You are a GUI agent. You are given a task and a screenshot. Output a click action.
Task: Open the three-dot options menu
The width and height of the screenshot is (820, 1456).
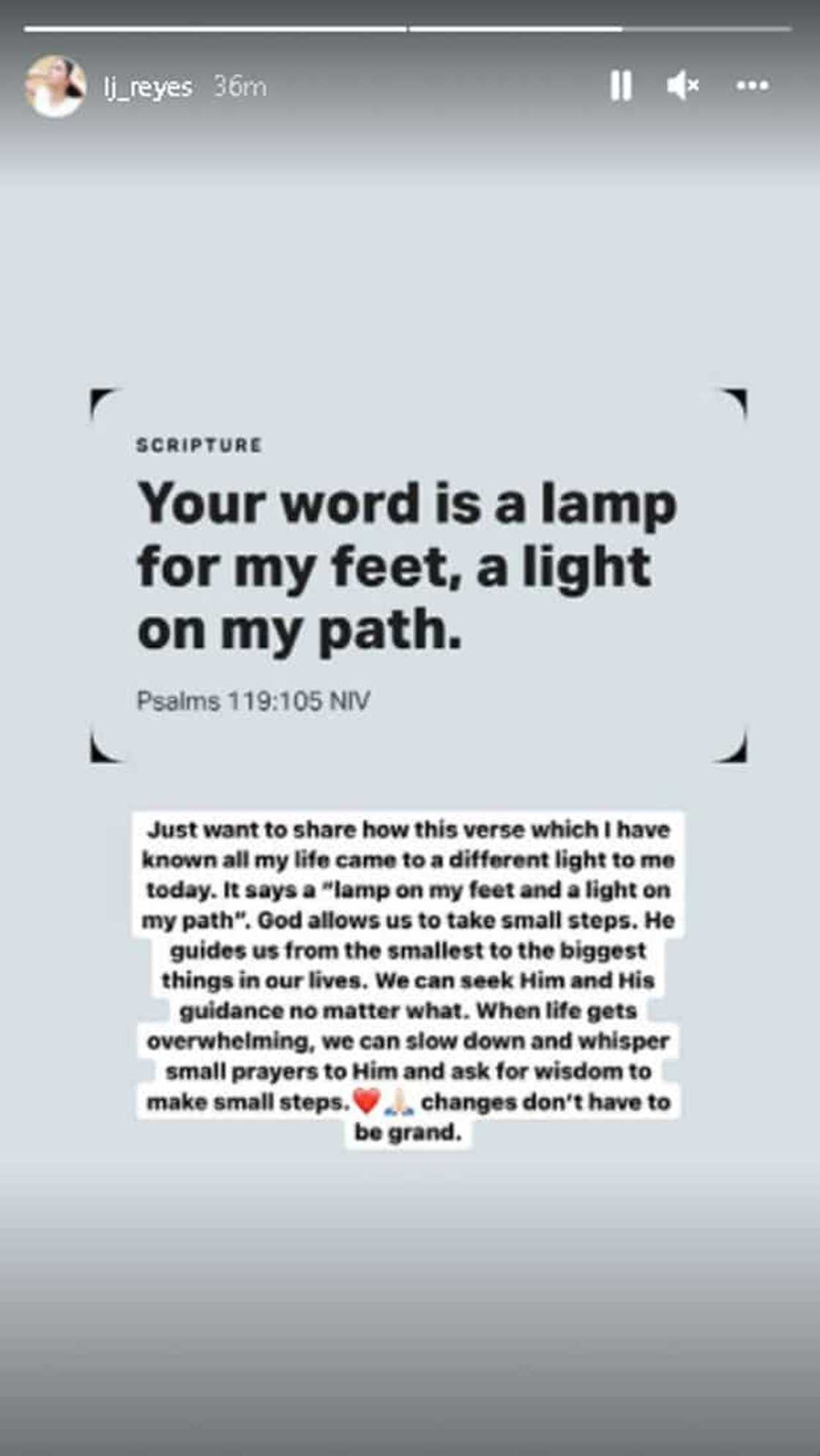pos(752,86)
